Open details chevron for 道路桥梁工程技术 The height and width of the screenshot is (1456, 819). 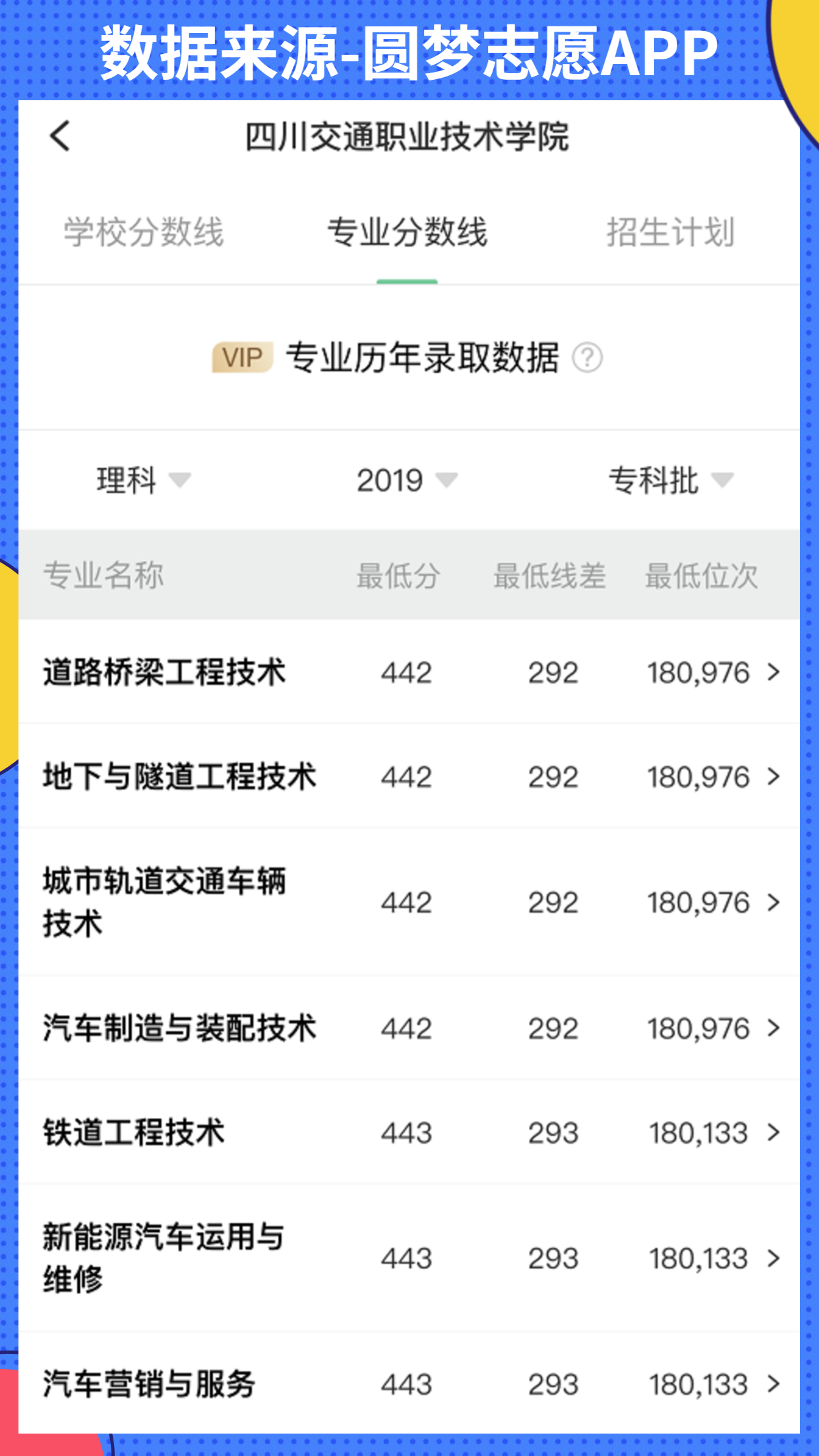point(773,673)
